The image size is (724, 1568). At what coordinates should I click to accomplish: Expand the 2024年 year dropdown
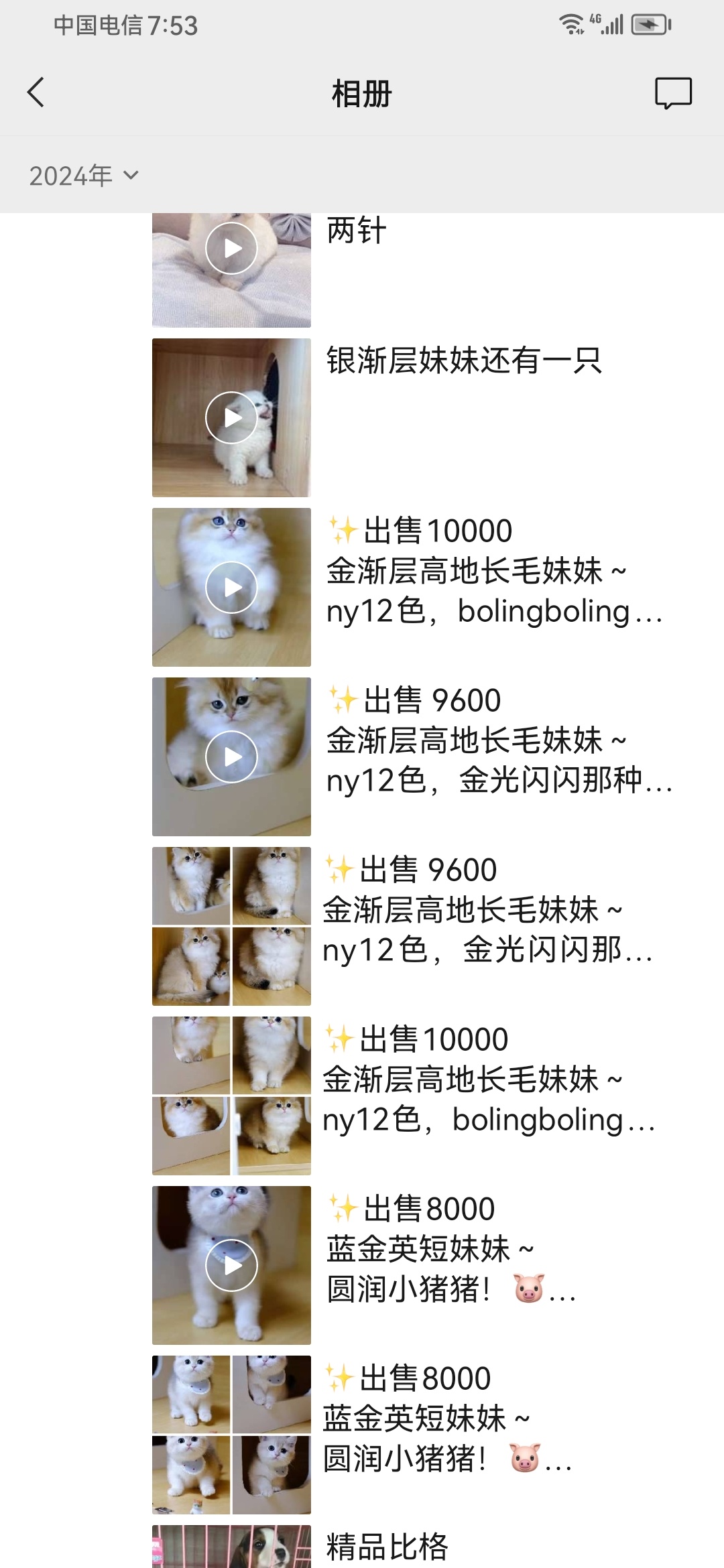(84, 176)
